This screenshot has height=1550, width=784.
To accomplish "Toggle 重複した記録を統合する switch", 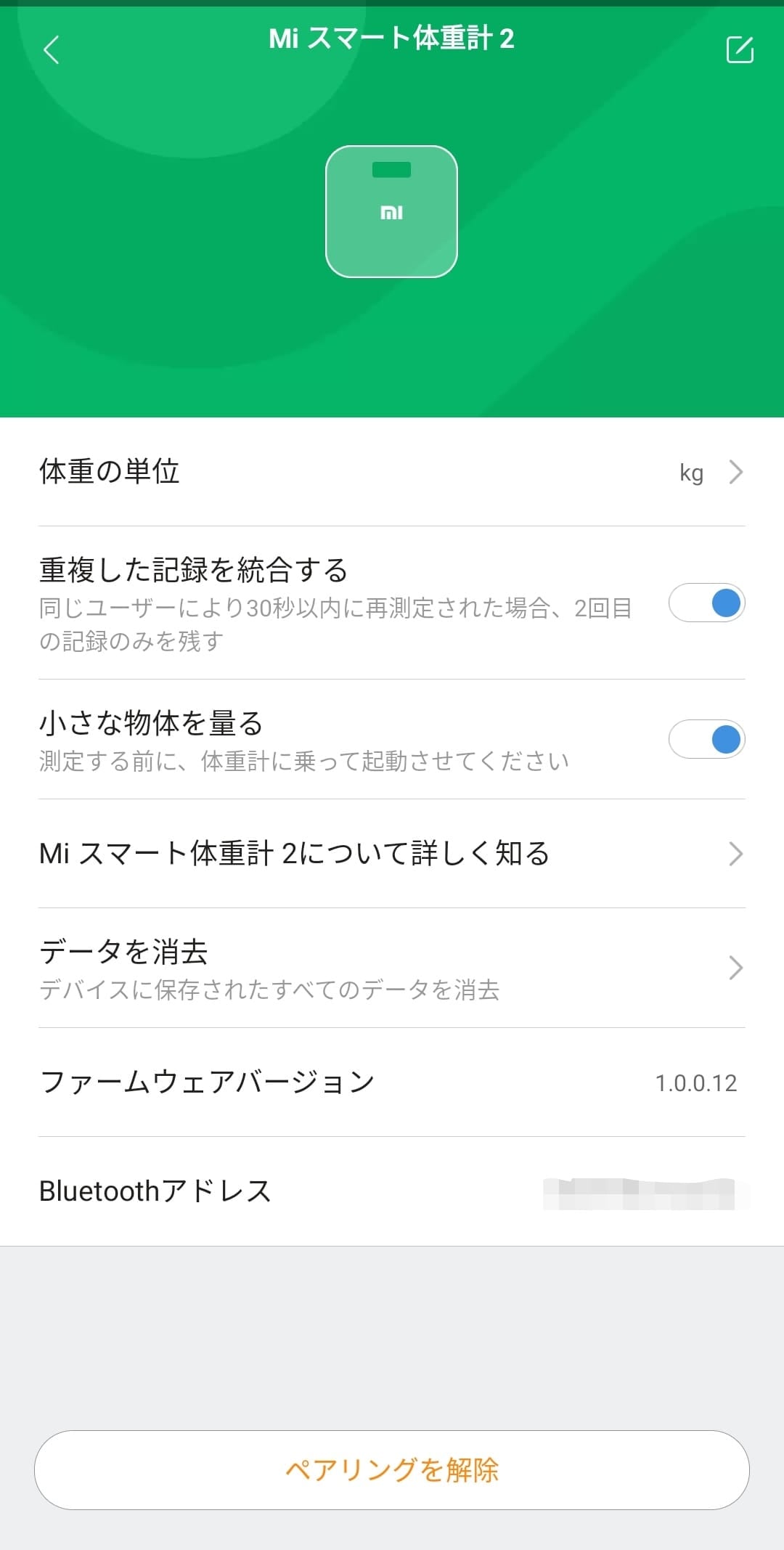I will (706, 603).
